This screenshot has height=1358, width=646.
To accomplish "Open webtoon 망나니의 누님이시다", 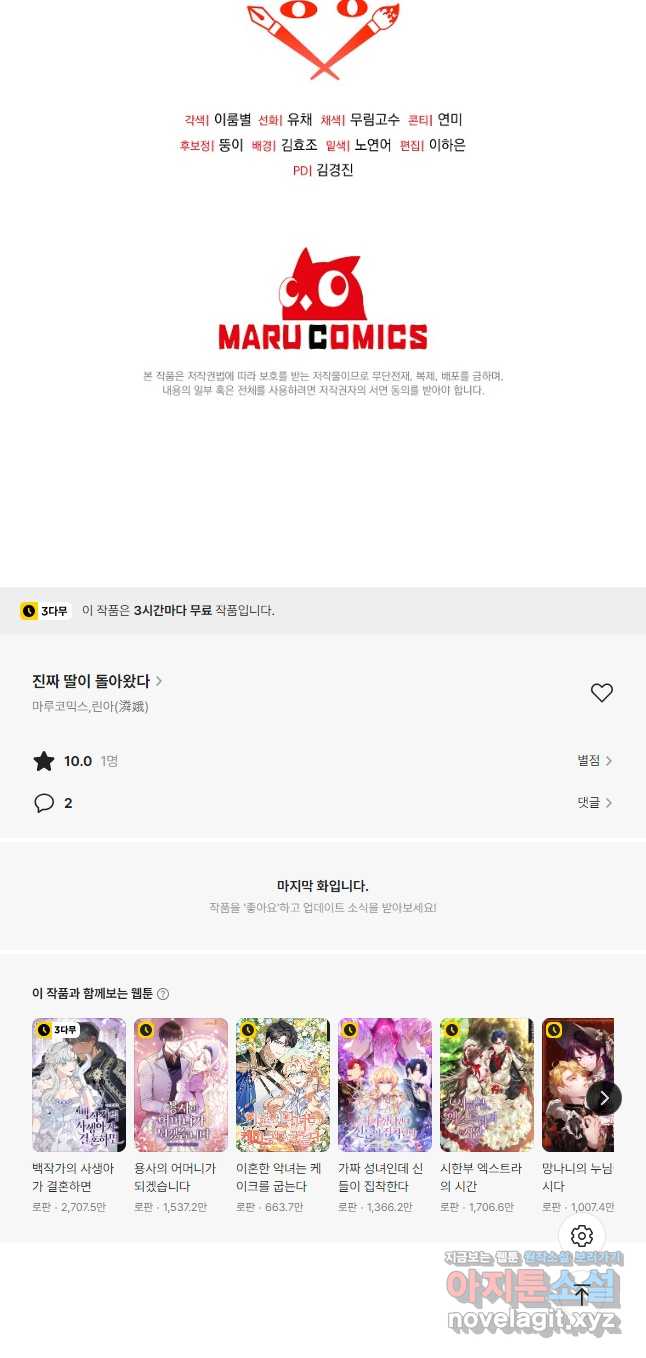I will [x=577, y=1085].
